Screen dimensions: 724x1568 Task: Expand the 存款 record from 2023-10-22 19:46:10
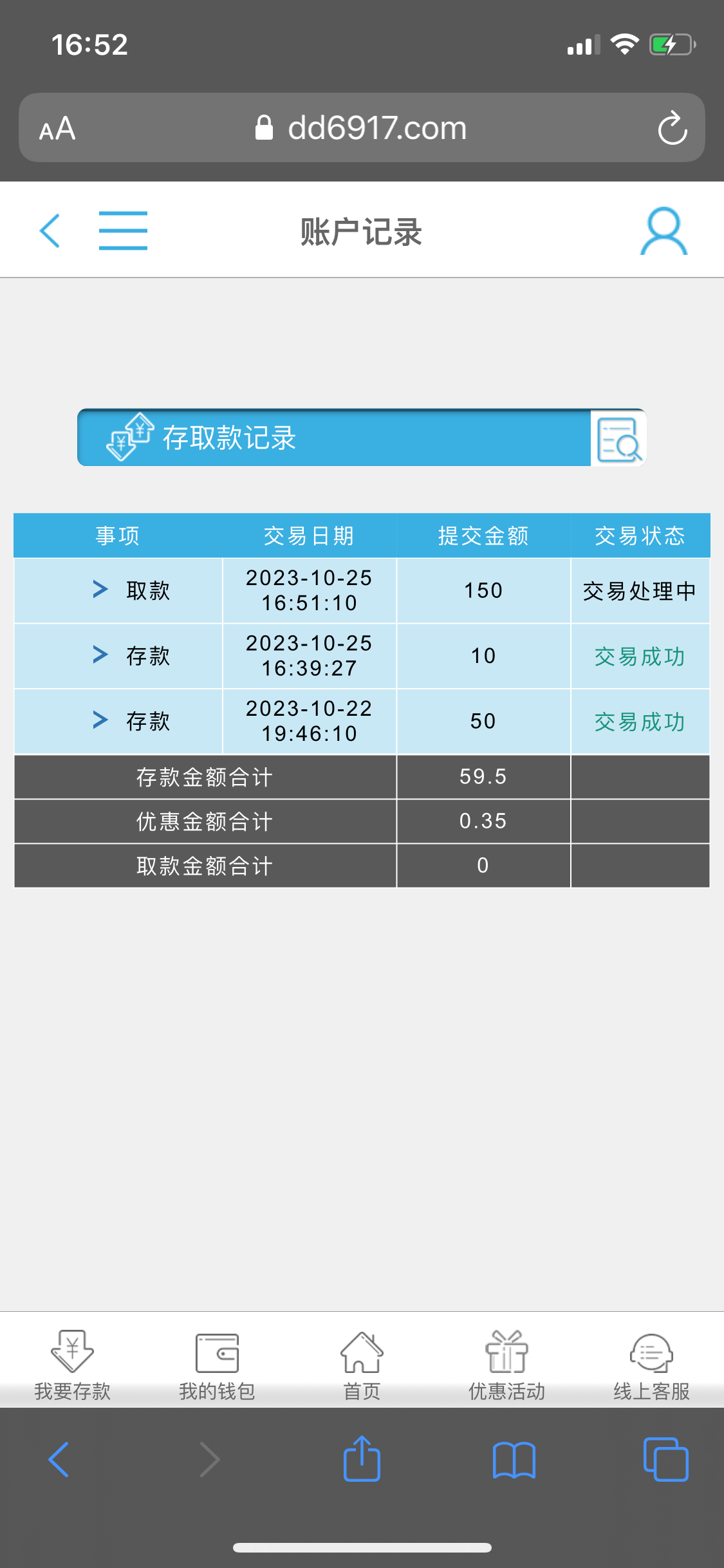tap(100, 720)
